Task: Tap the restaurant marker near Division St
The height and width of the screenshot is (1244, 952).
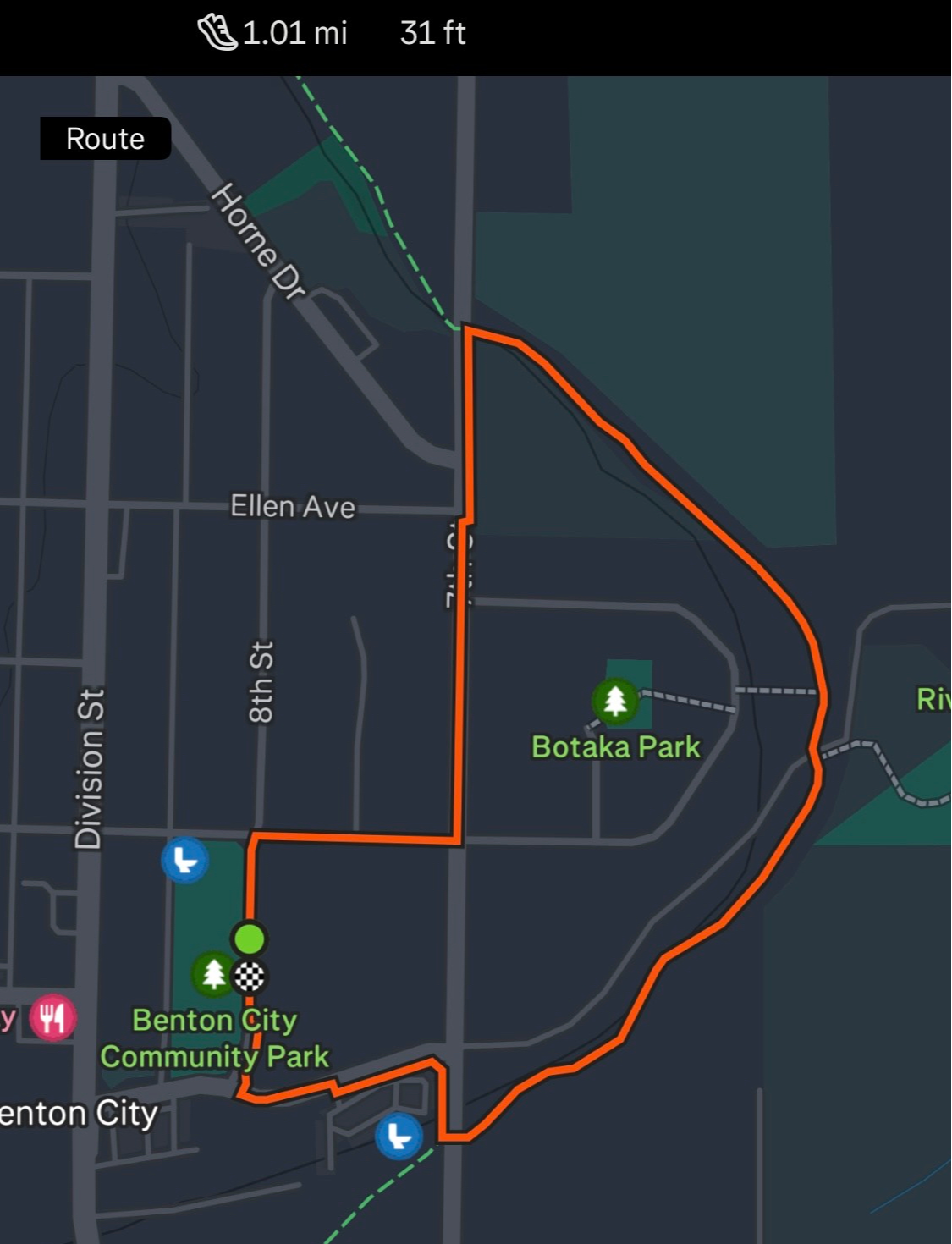Action: coord(52,1017)
